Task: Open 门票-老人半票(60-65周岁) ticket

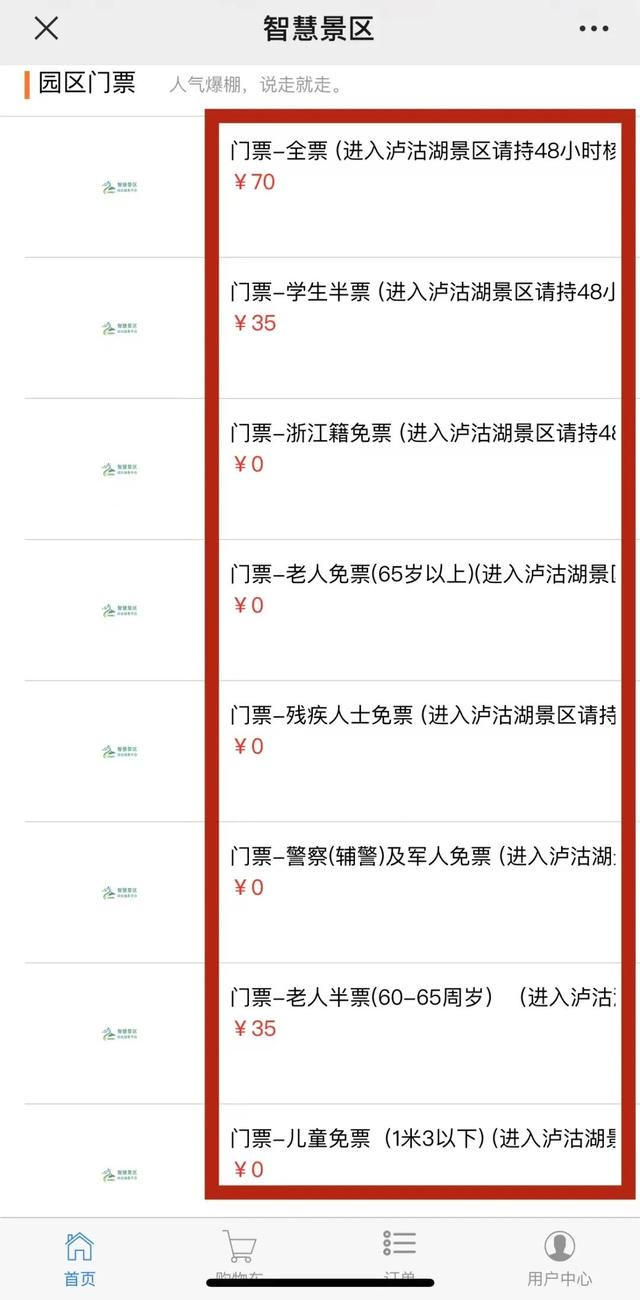Action: 330,1033
